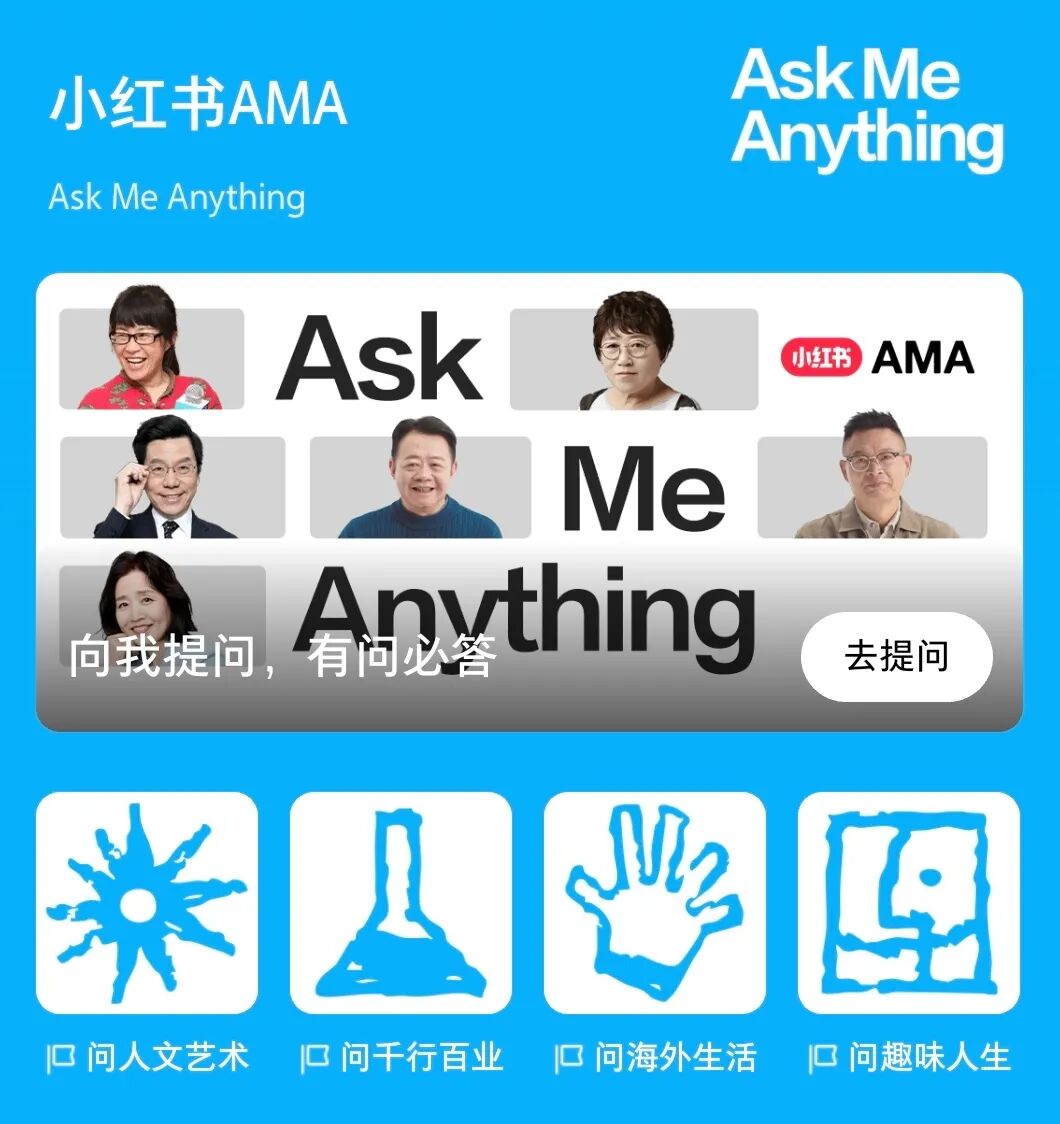The height and width of the screenshot is (1124, 1060).
Task: Open the 问人文艺术 category
Action: (x=147, y=903)
